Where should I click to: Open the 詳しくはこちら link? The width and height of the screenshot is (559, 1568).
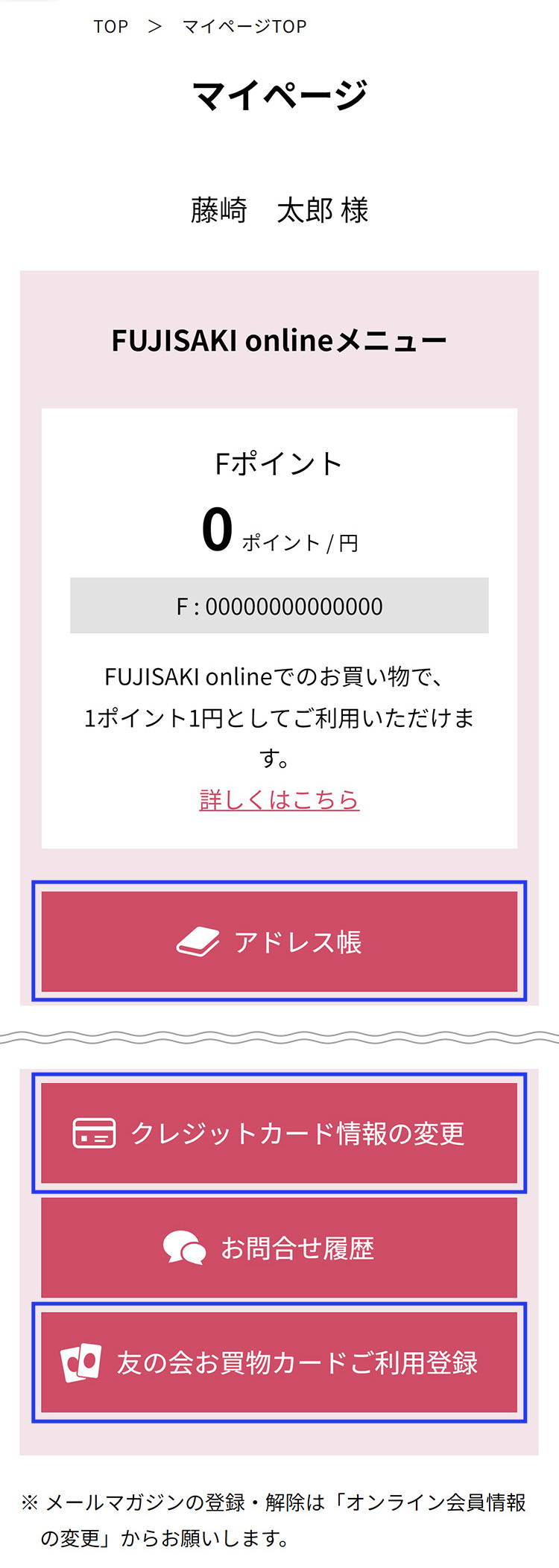click(x=279, y=799)
